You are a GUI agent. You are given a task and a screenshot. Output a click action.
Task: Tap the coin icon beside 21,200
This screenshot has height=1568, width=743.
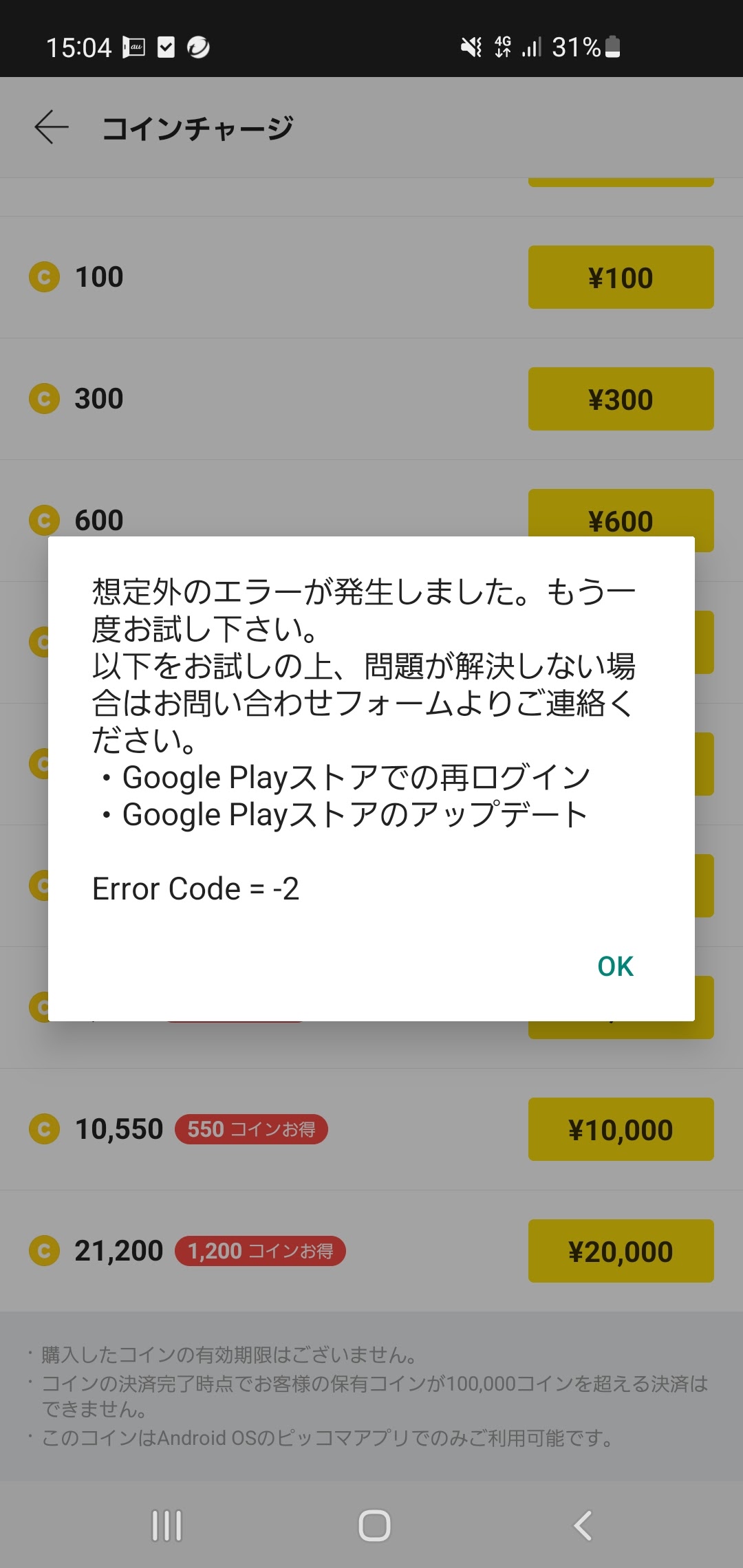44,1251
